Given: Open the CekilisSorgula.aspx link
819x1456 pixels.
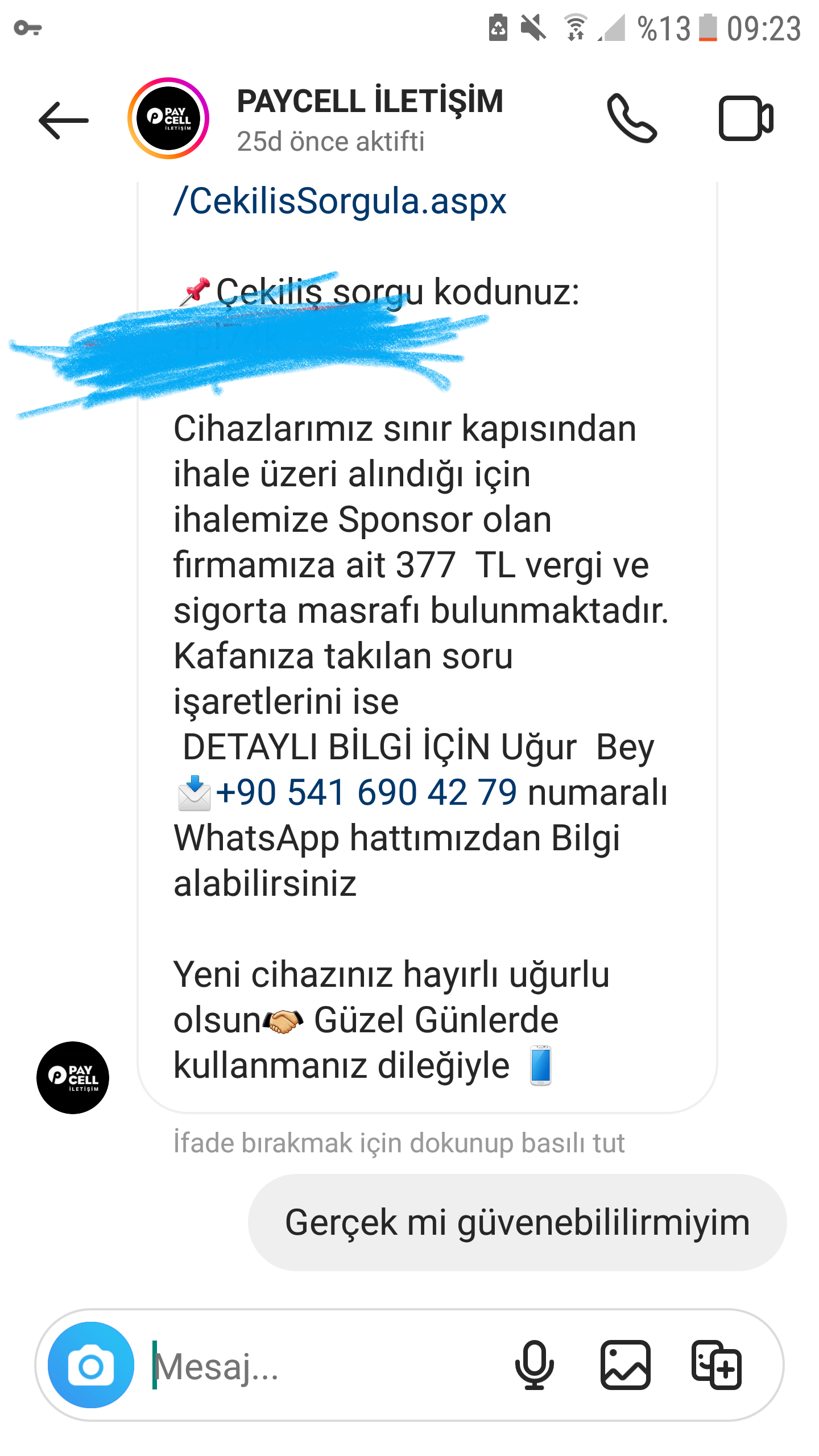Looking at the screenshot, I should 340,201.
